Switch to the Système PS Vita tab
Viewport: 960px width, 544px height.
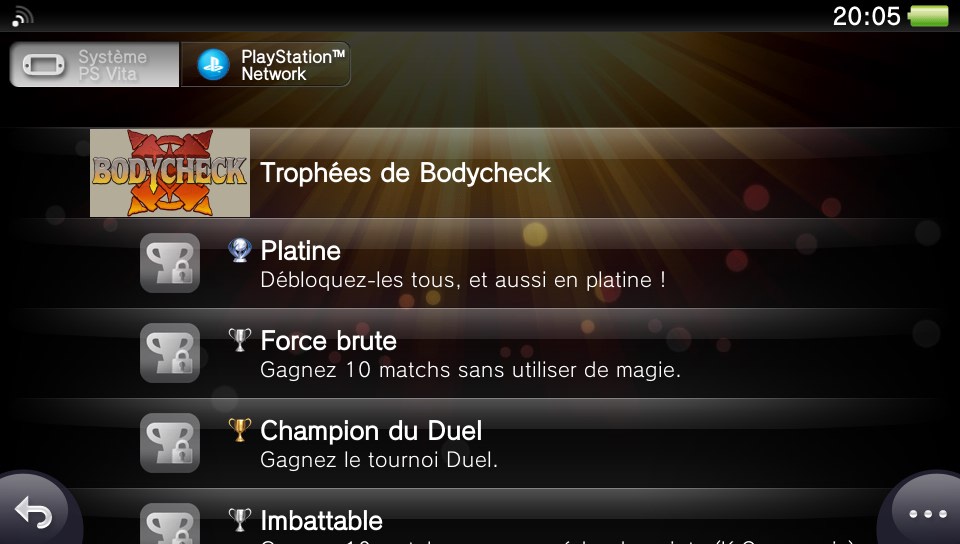95,65
